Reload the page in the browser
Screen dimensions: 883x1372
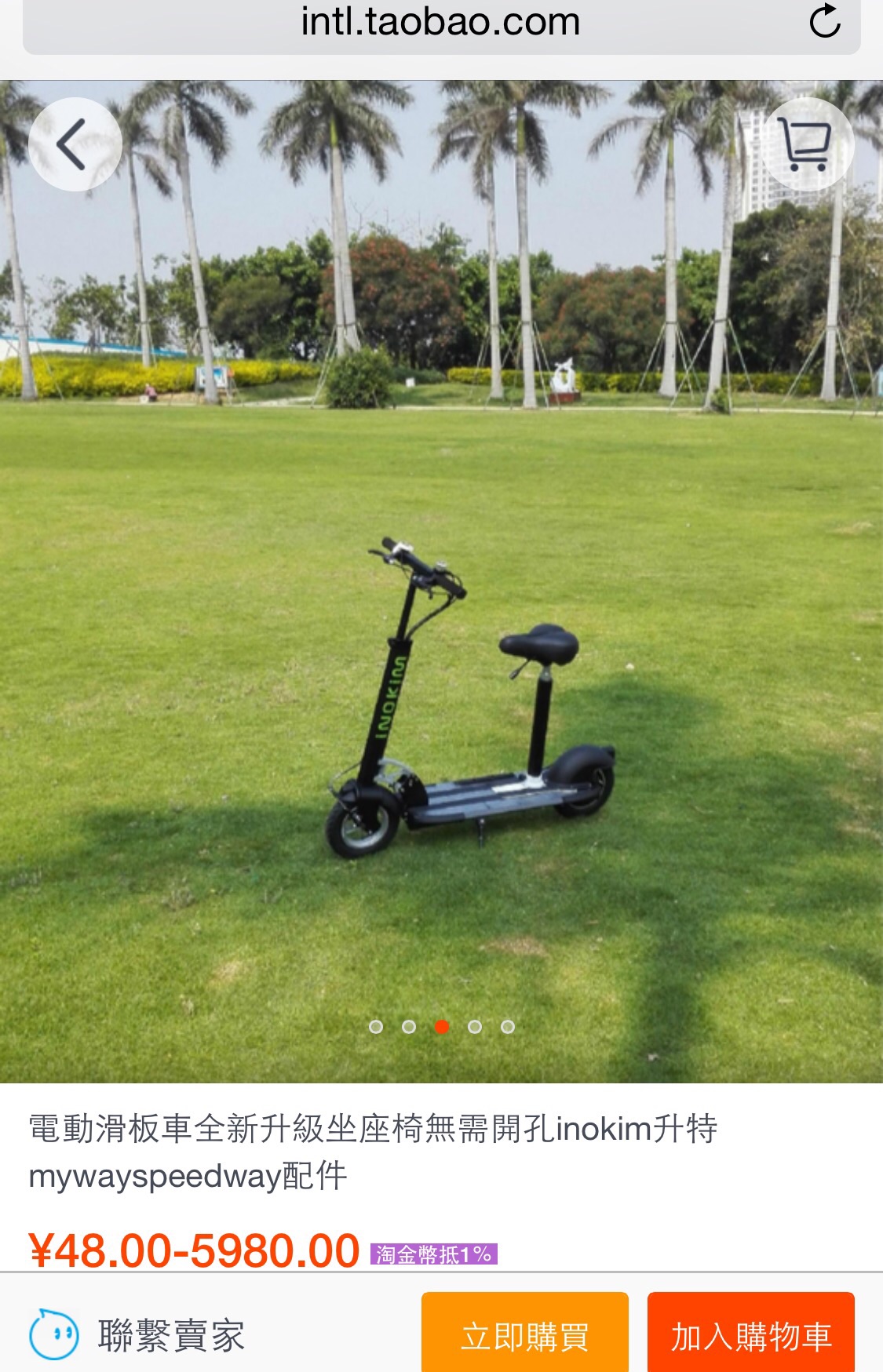click(x=824, y=21)
